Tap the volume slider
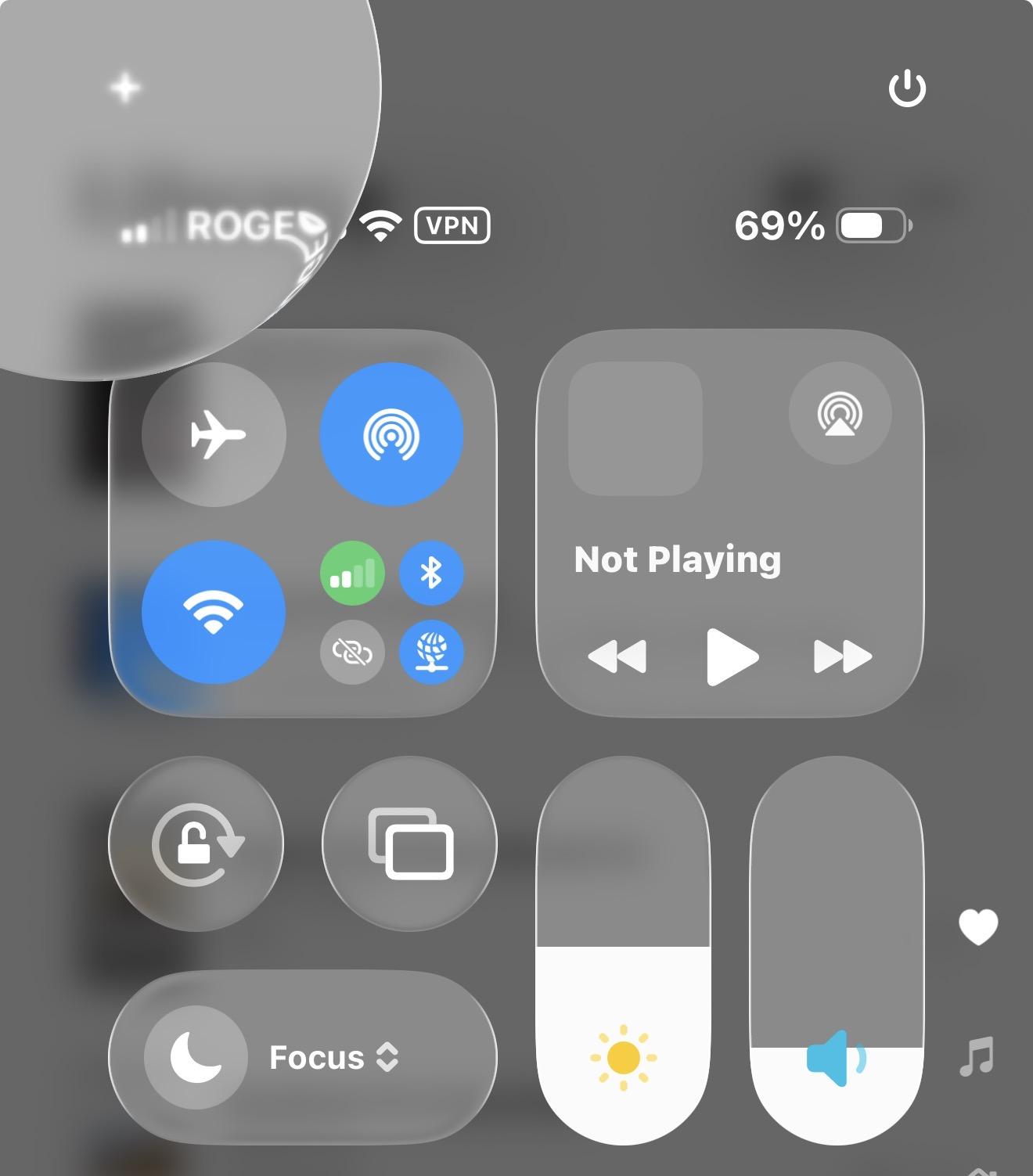The width and height of the screenshot is (1033, 1176). coord(837,951)
